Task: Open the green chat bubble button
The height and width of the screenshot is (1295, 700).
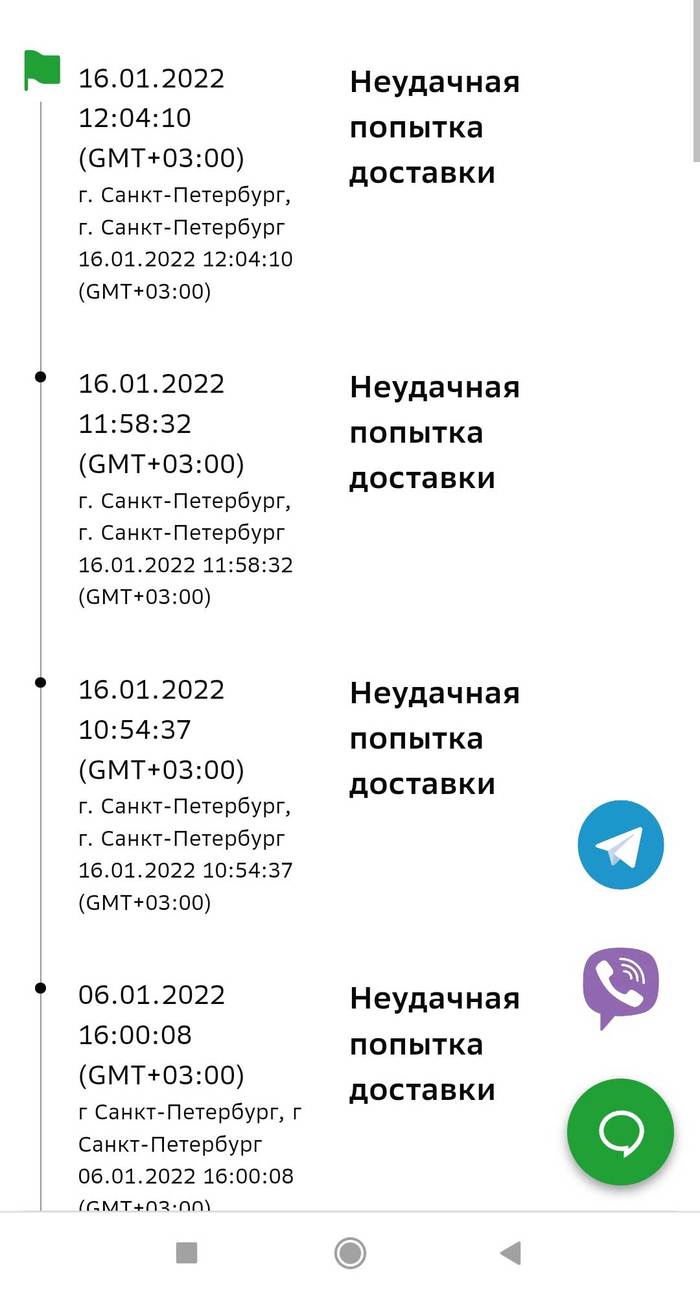Action: (x=620, y=1131)
